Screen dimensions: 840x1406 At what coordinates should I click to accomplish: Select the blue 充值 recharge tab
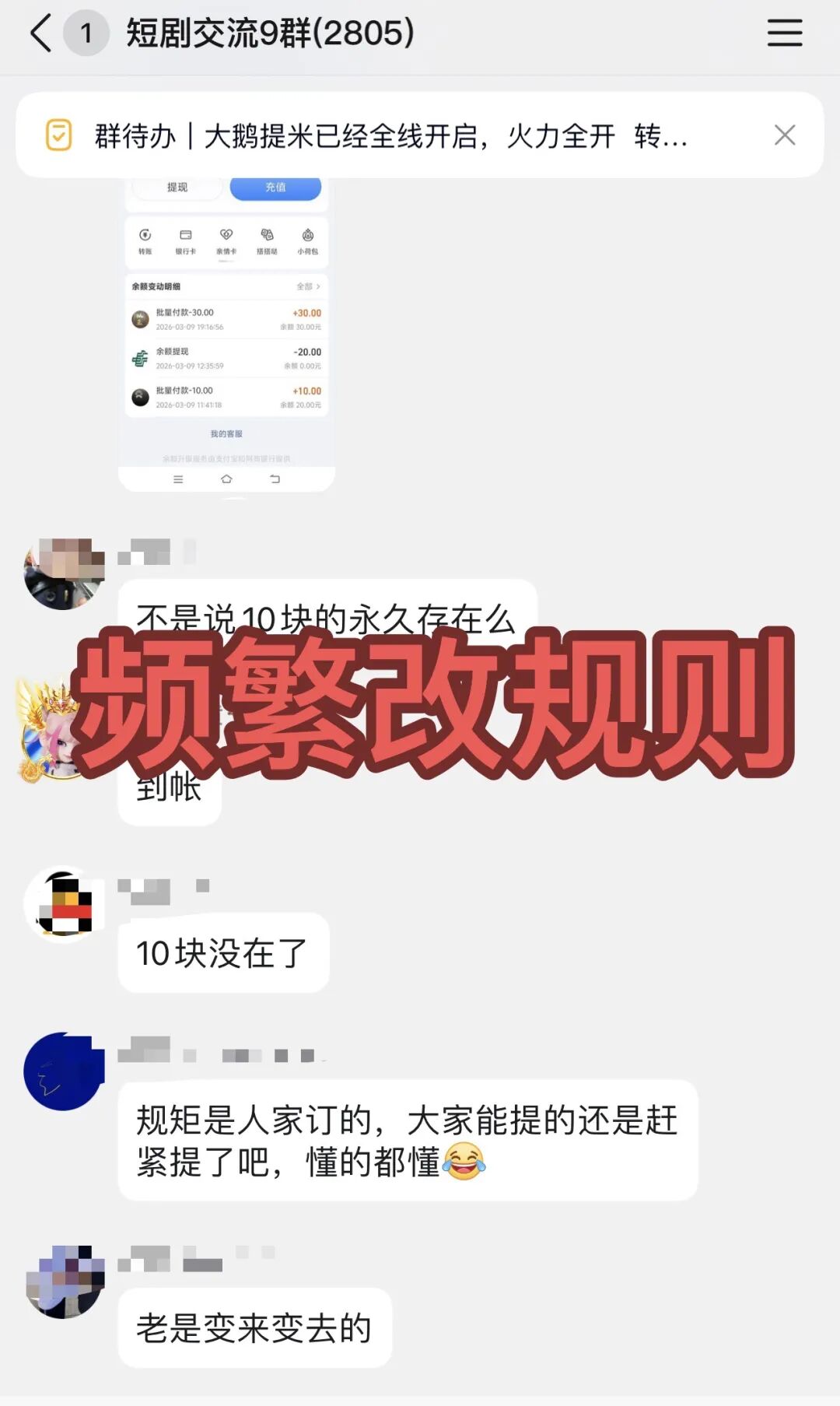pos(276,187)
